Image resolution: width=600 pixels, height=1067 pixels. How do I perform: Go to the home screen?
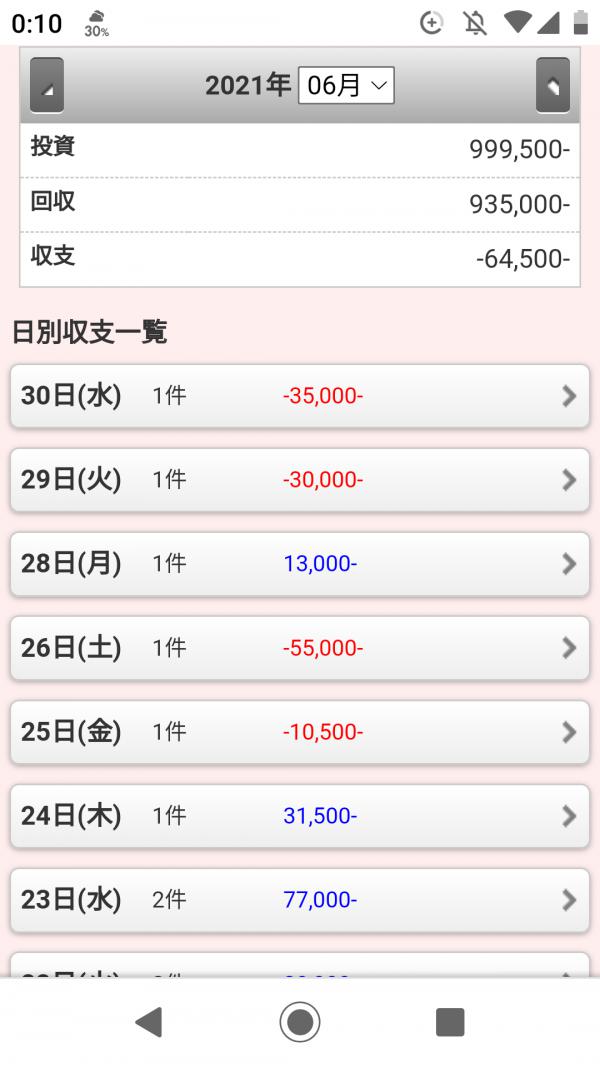pos(300,1022)
